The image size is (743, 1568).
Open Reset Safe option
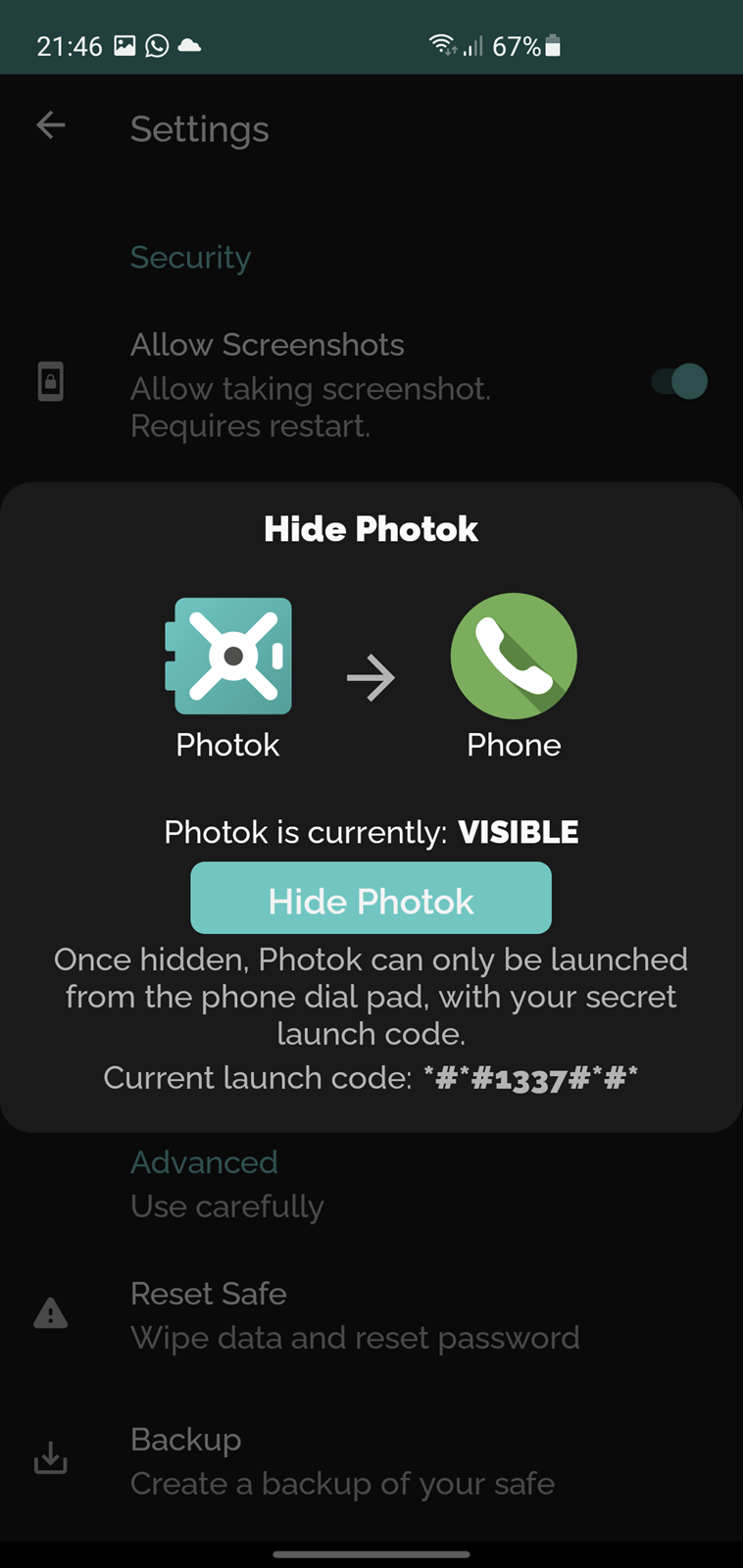point(371,1315)
